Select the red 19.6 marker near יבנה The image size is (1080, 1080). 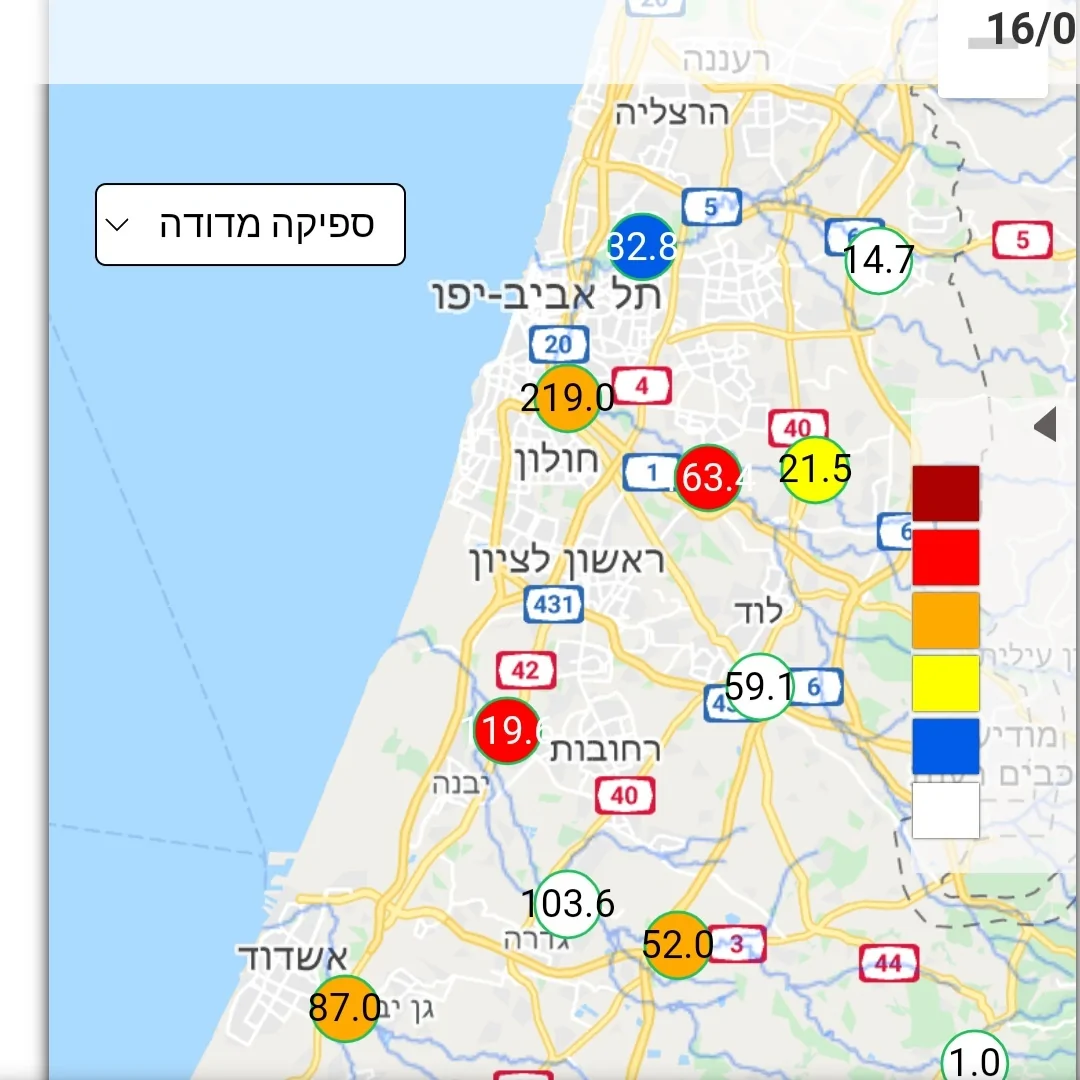pos(508,731)
